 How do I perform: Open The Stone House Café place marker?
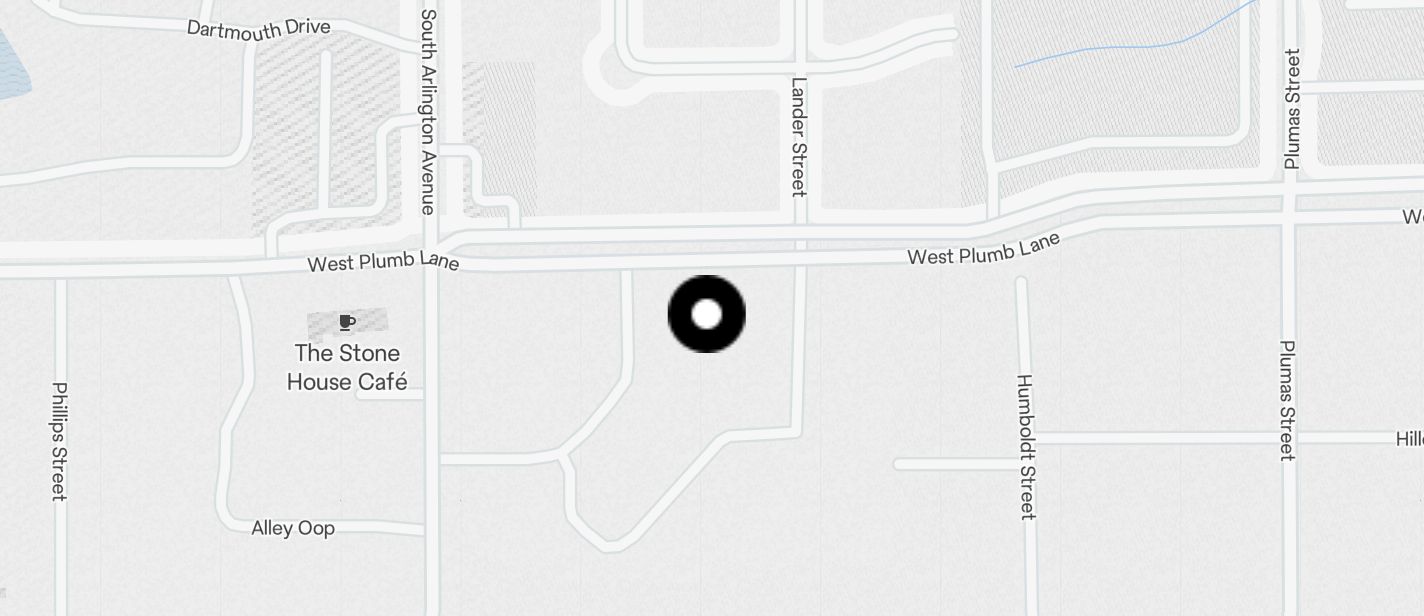346,323
